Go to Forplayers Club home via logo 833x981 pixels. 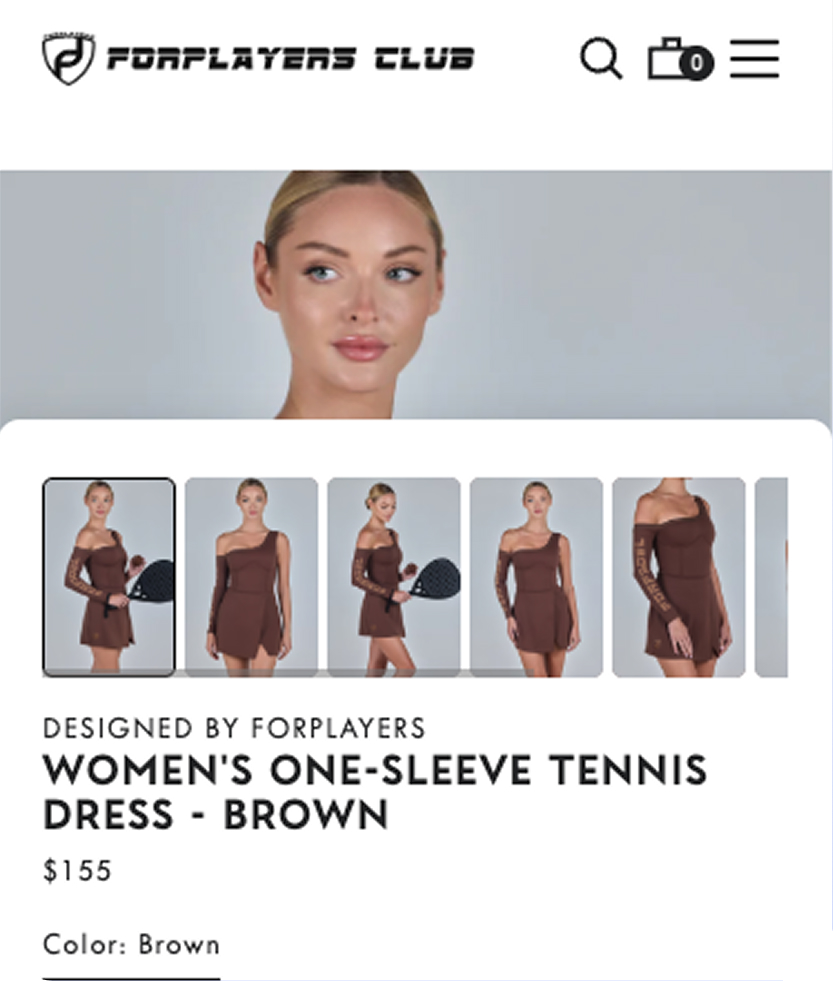pos(258,58)
